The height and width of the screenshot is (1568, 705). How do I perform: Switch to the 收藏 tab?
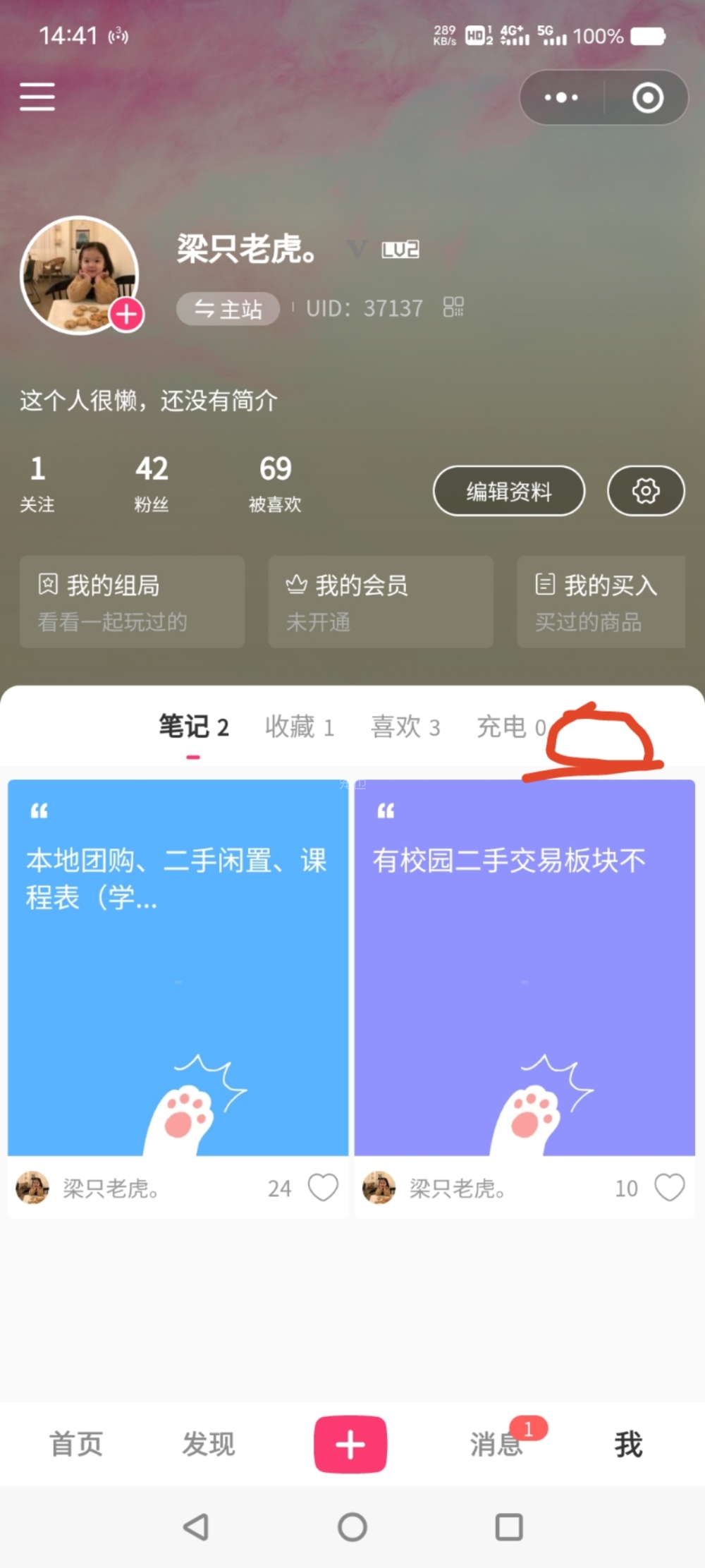point(299,727)
